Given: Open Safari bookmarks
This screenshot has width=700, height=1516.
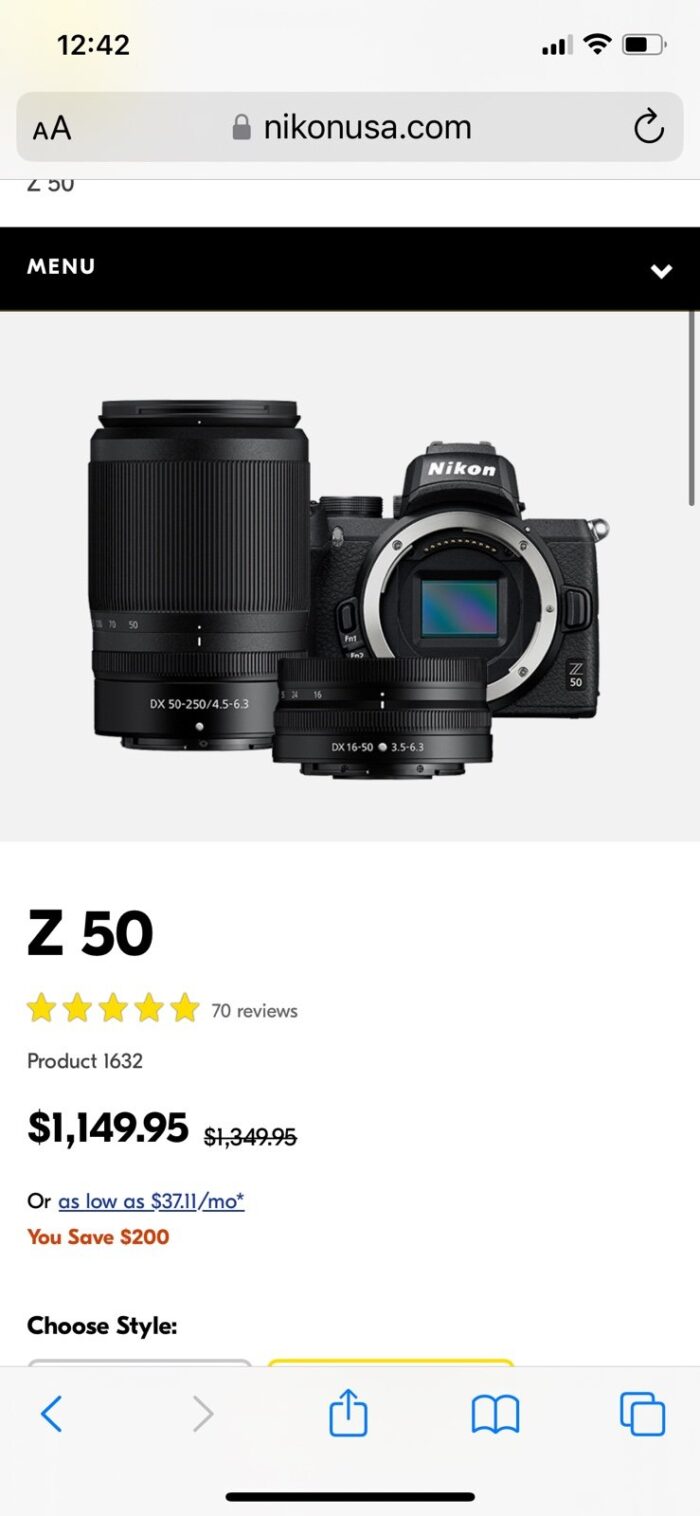Looking at the screenshot, I should tap(495, 1414).
